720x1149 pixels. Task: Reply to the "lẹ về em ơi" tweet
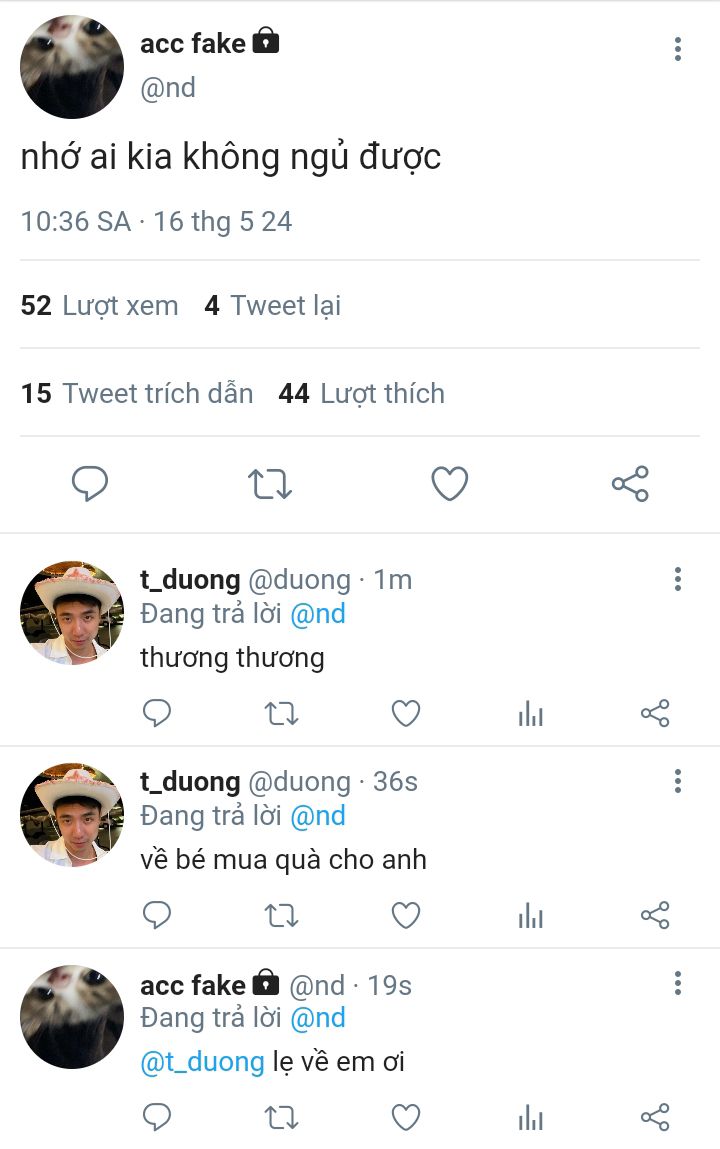coord(156,1117)
